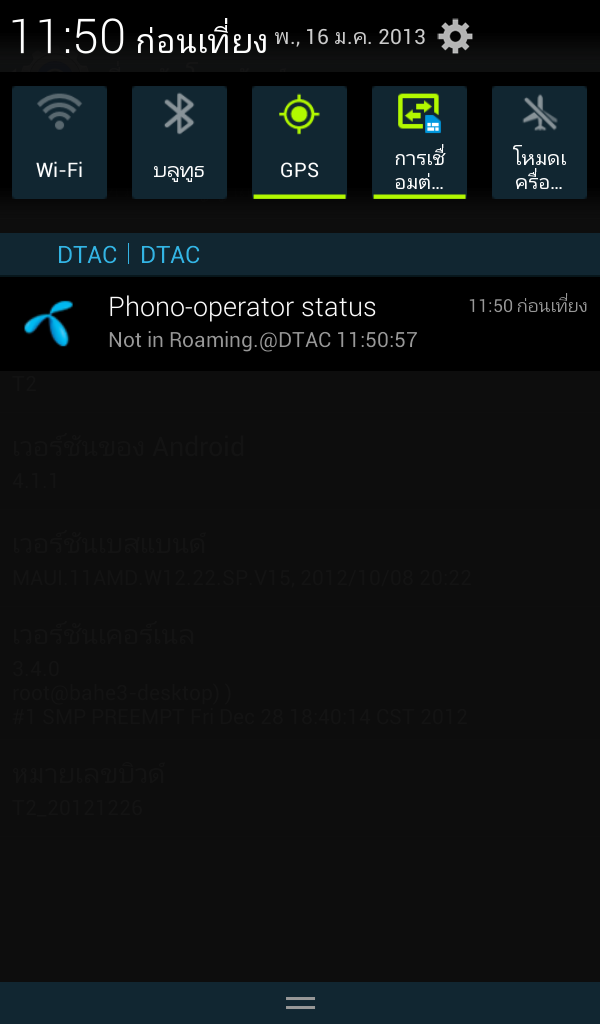Toggle the data connection (การเชื่อมต่อ) tile
The image size is (600, 1024).
click(419, 142)
